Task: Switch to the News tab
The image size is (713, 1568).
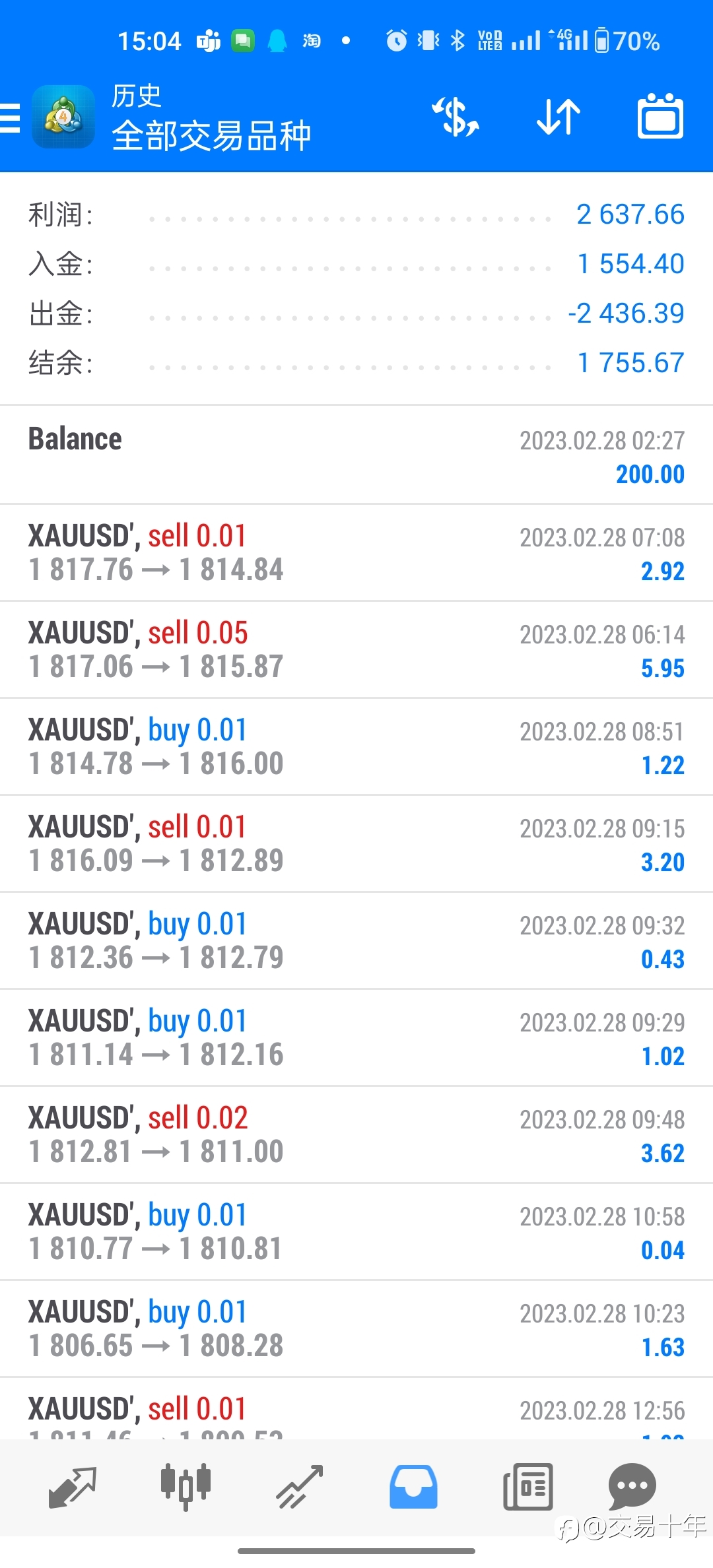Action: click(527, 1487)
